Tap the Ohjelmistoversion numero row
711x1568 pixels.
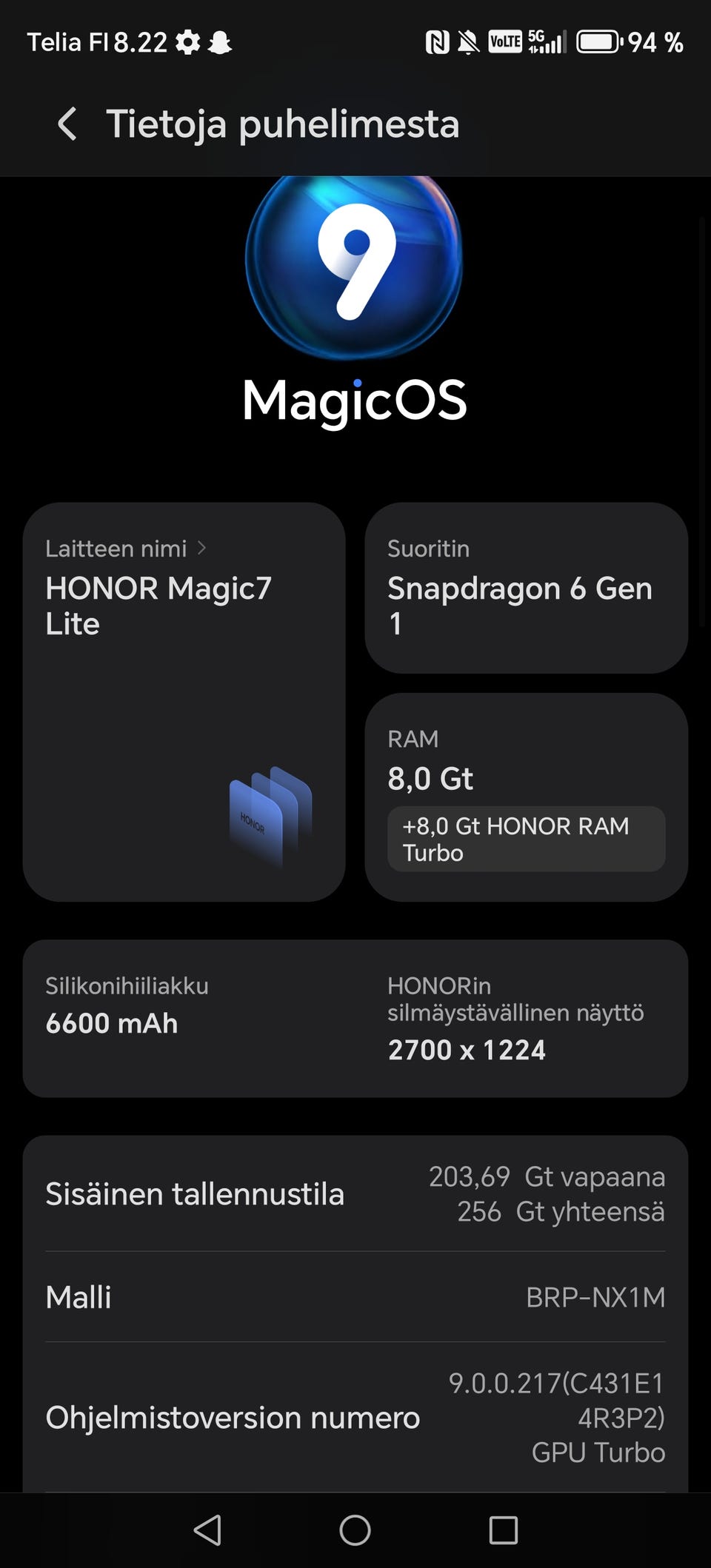tap(355, 1417)
